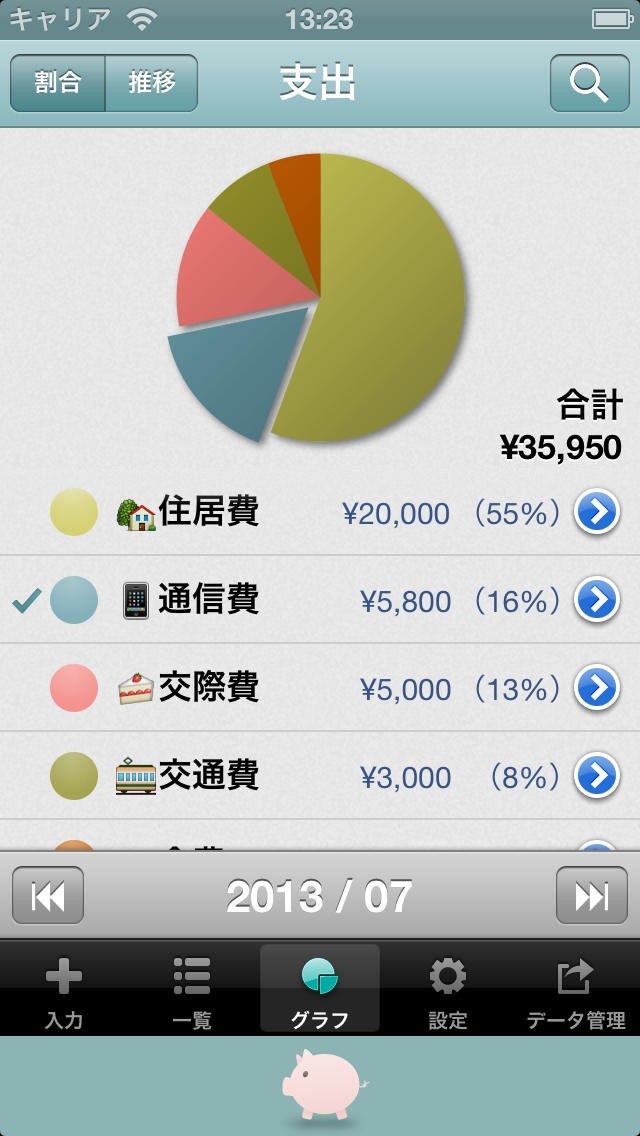
Task: Go to the previous month
Action: 48,896
